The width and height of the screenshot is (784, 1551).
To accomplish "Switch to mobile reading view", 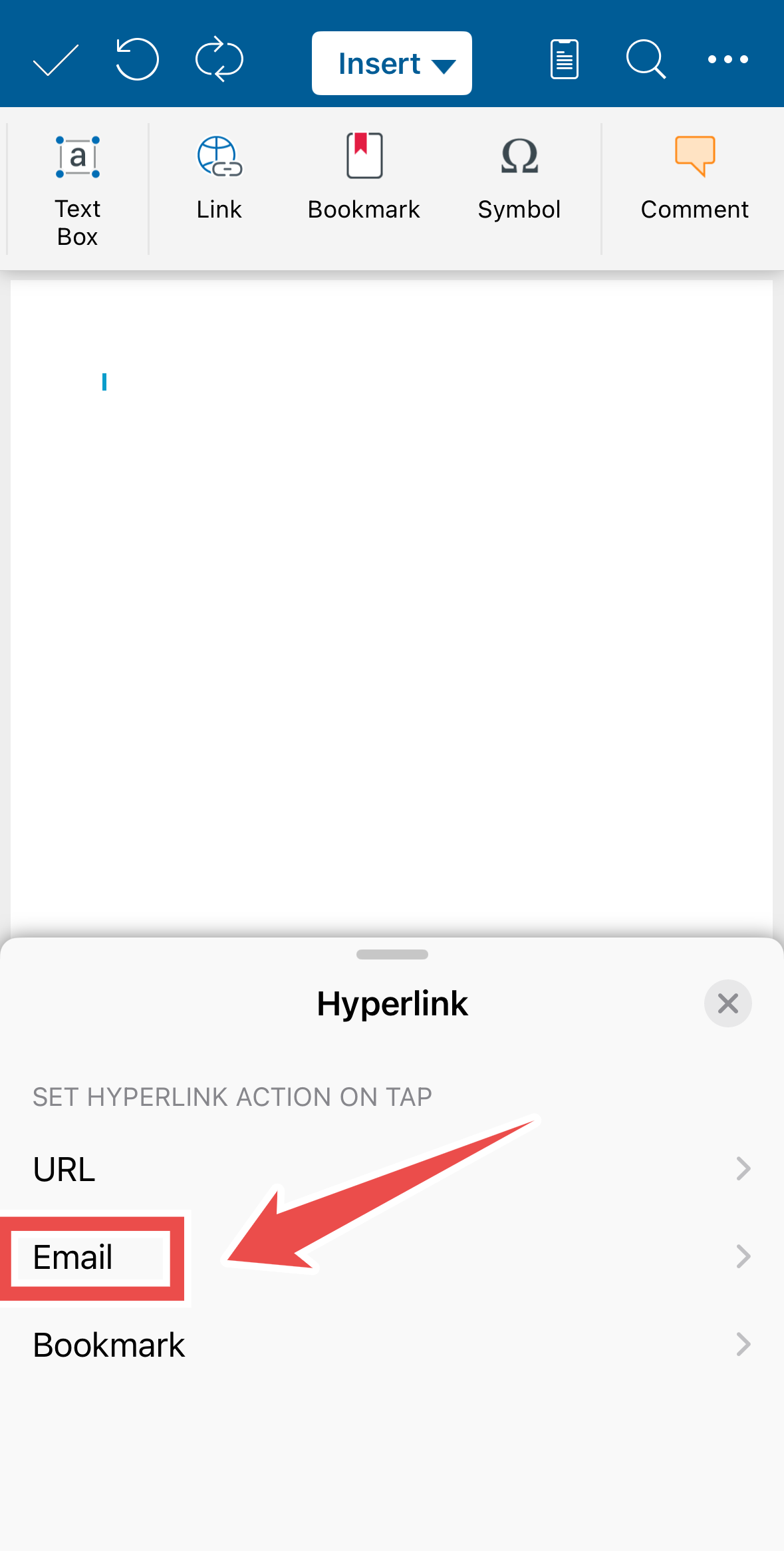I will [x=564, y=60].
